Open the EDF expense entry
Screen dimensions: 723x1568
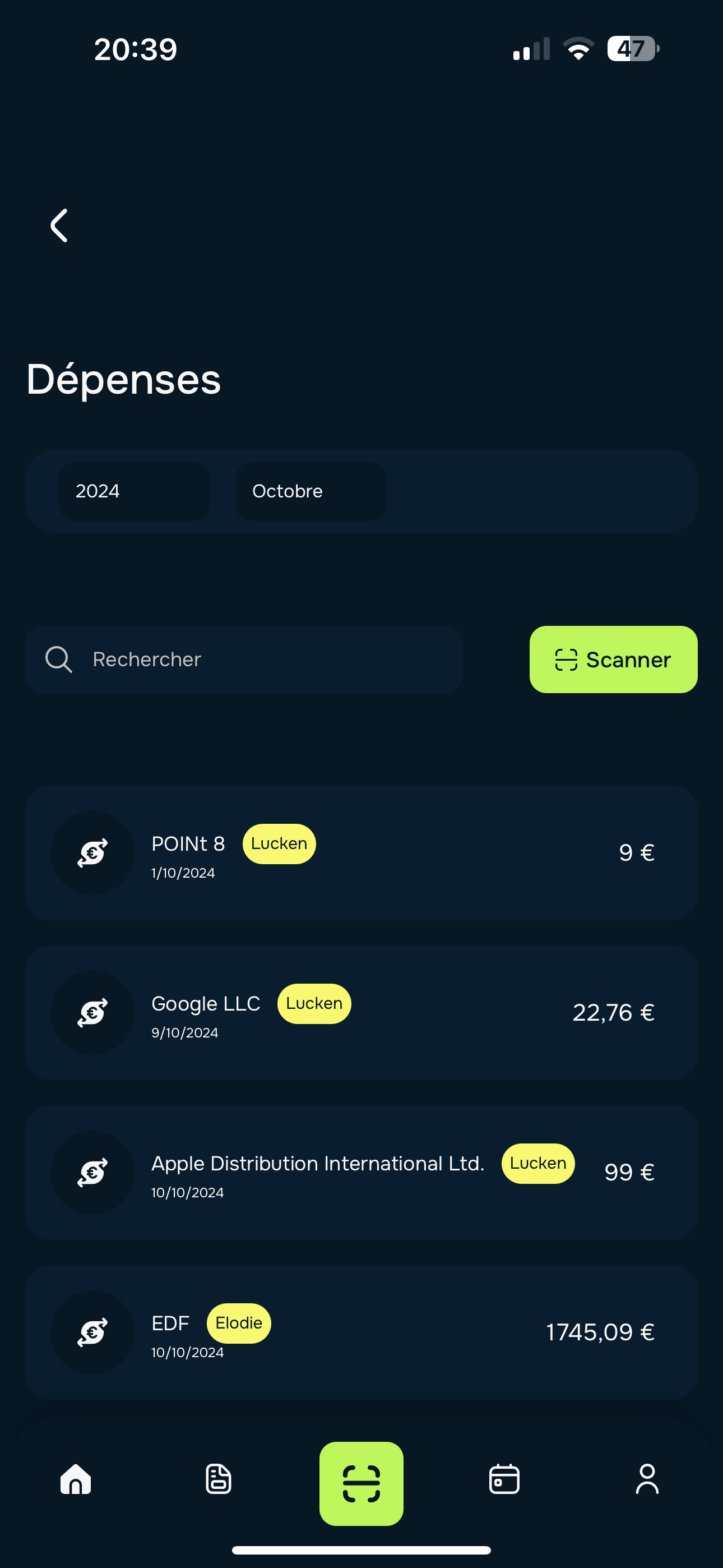(361, 1332)
